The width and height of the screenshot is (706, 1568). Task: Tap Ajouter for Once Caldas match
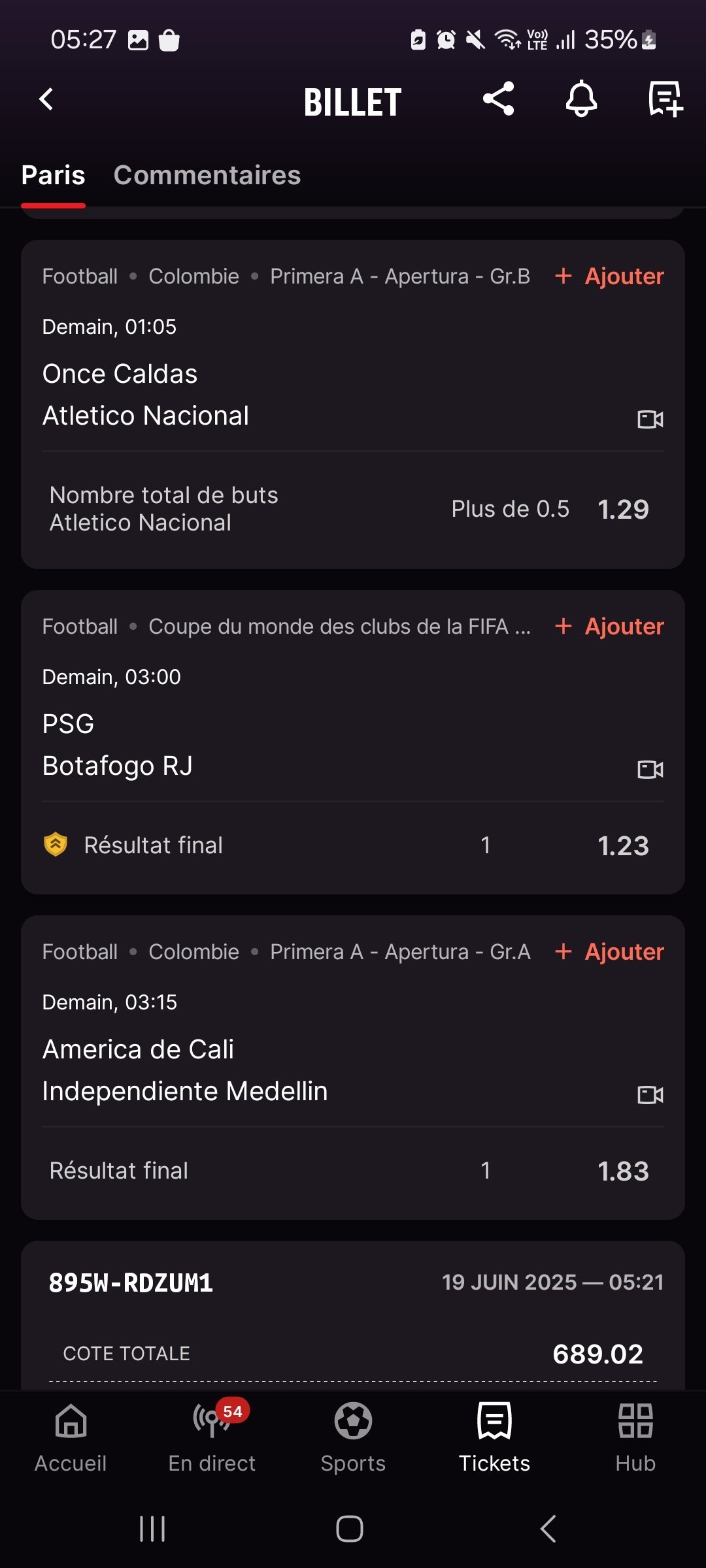click(609, 276)
